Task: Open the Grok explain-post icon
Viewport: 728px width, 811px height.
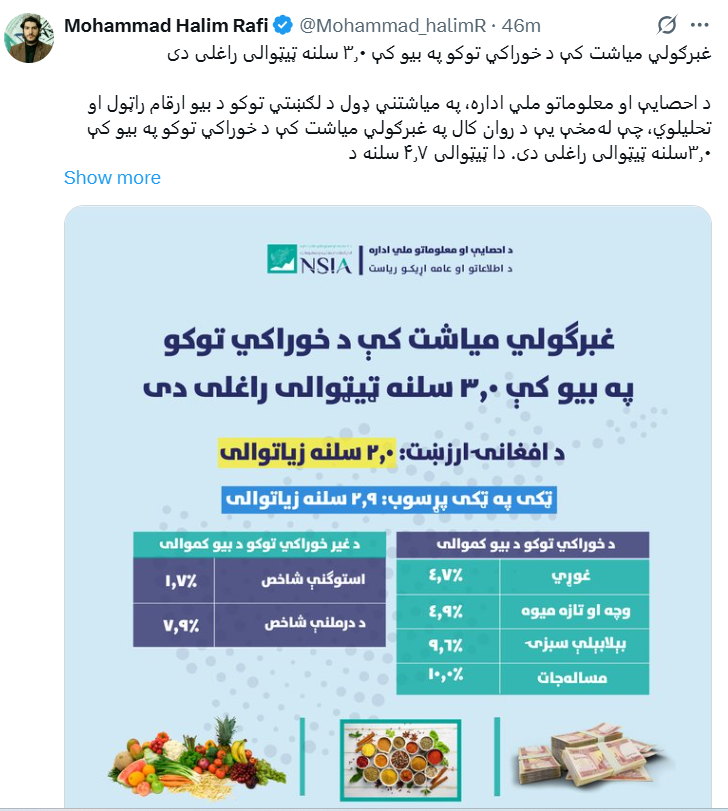Action: point(667,25)
